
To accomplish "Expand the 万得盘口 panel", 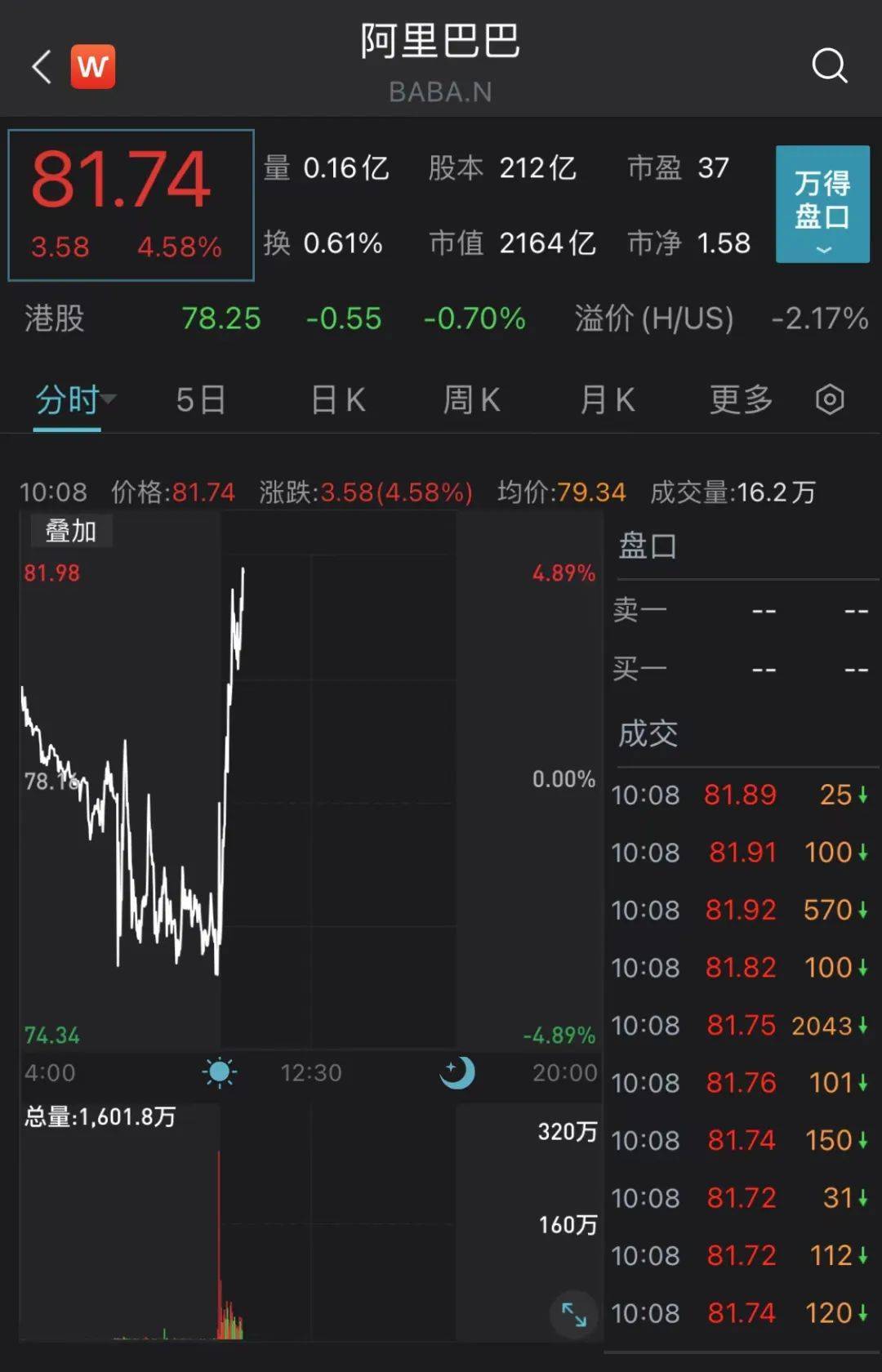I will (x=822, y=204).
